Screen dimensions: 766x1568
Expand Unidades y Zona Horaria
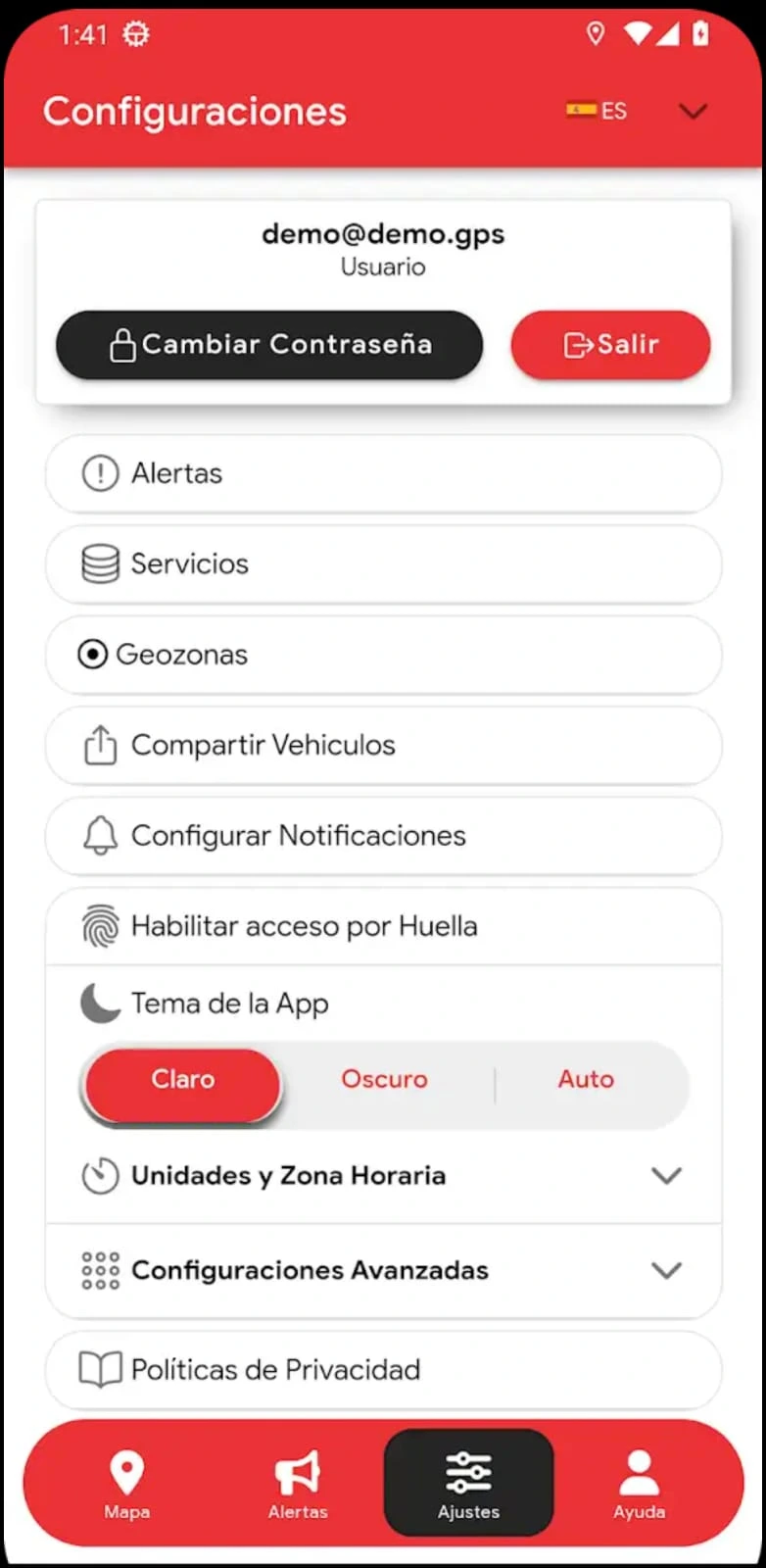(x=383, y=1175)
